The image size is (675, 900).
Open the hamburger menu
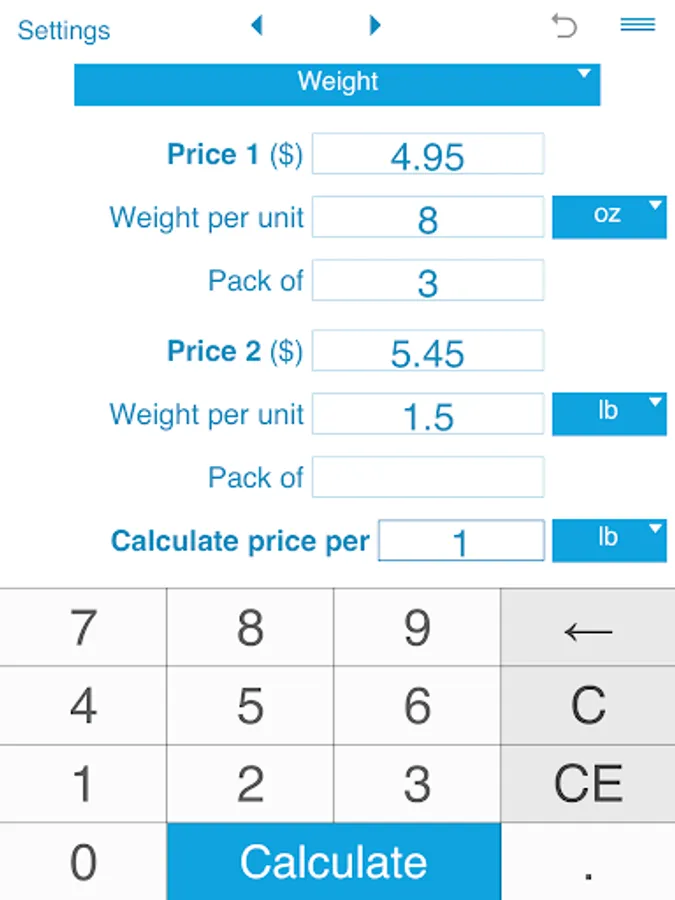point(638,25)
